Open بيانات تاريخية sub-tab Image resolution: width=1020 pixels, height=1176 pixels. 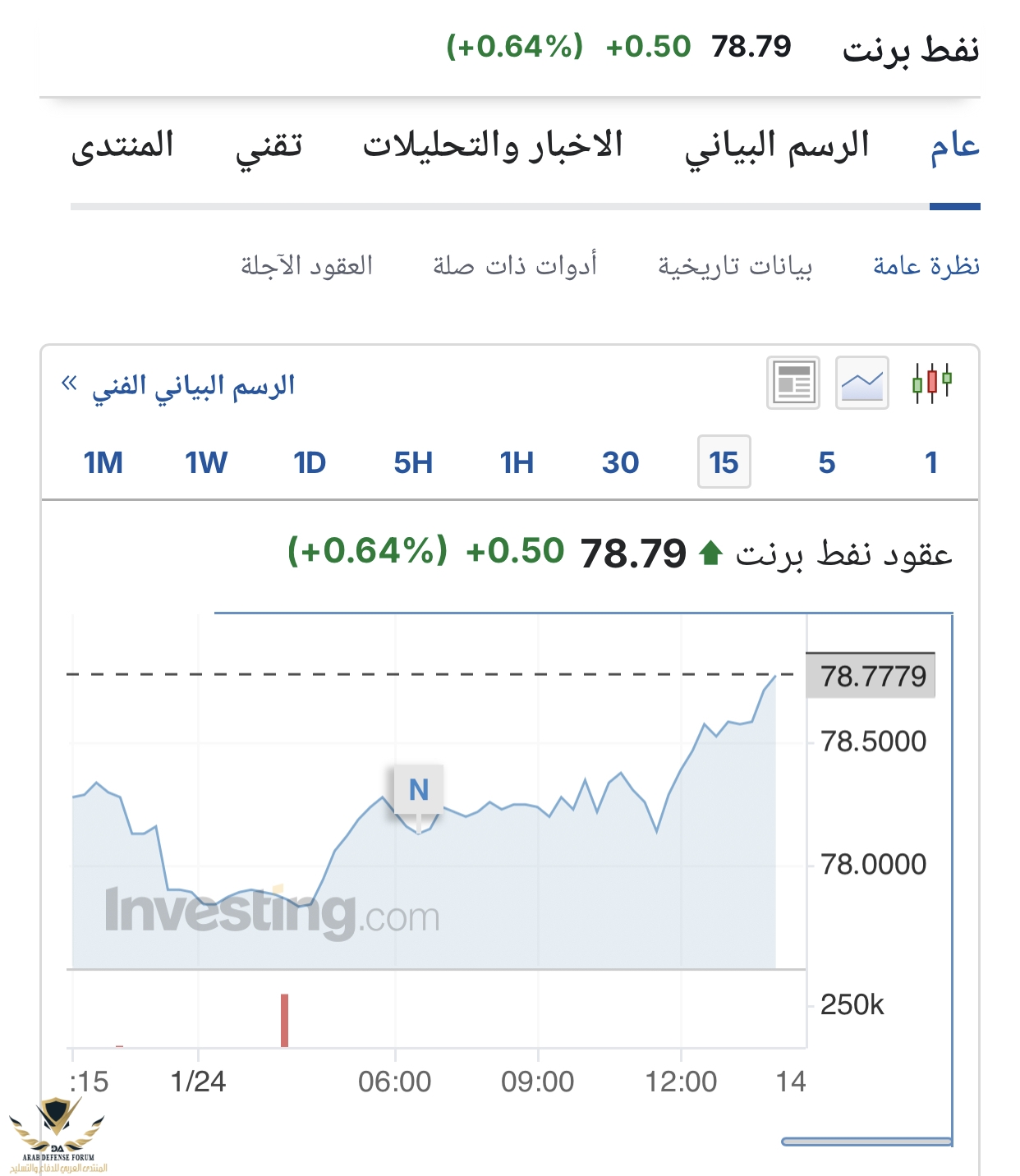click(734, 266)
